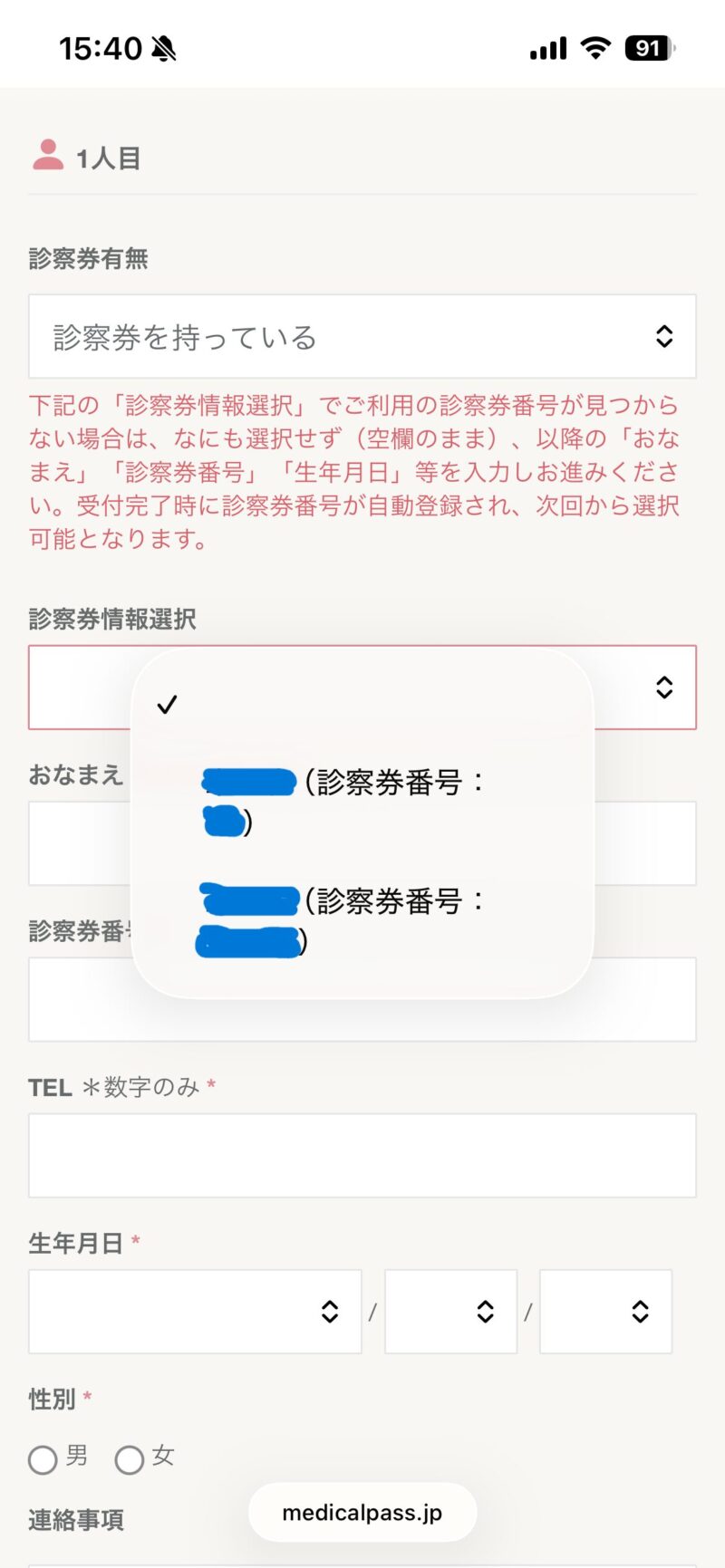Open the birth year dropdown under 生年月日
The height and width of the screenshot is (1568, 725).
pos(195,1311)
